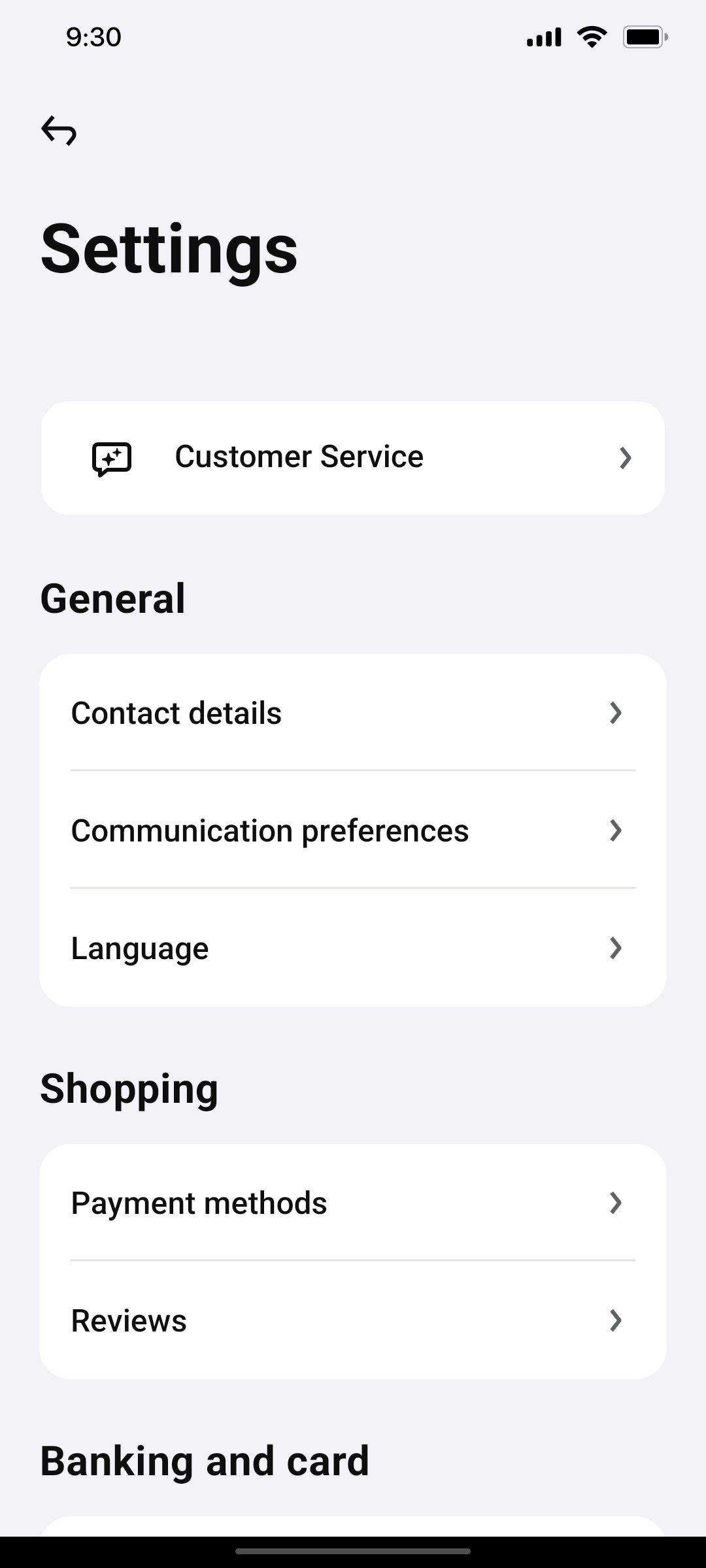The width and height of the screenshot is (706, 1568).
Task: Tap the home indicator bar at bottom
Action: pos(353,1552)
